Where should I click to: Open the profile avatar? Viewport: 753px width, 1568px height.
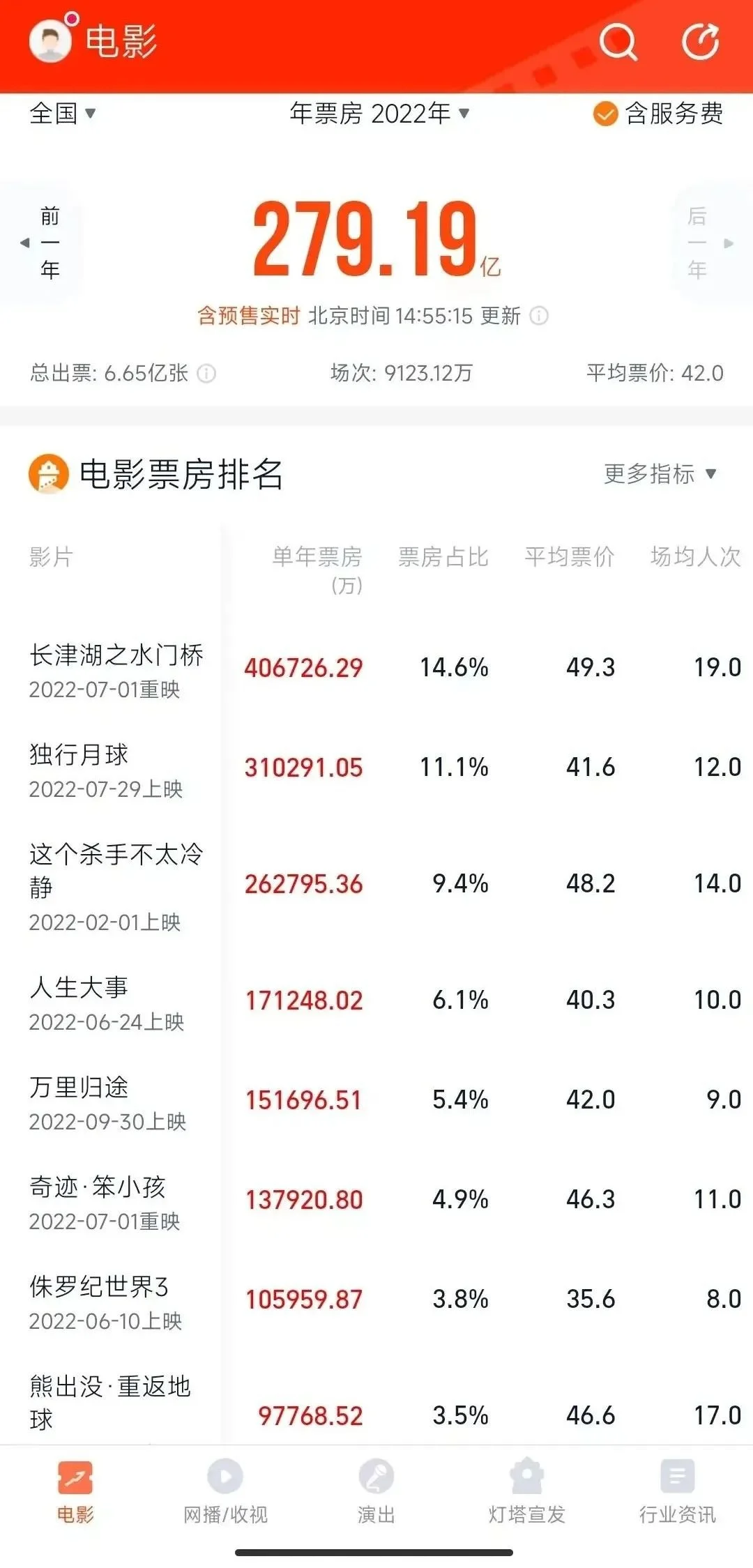point(50,40)
